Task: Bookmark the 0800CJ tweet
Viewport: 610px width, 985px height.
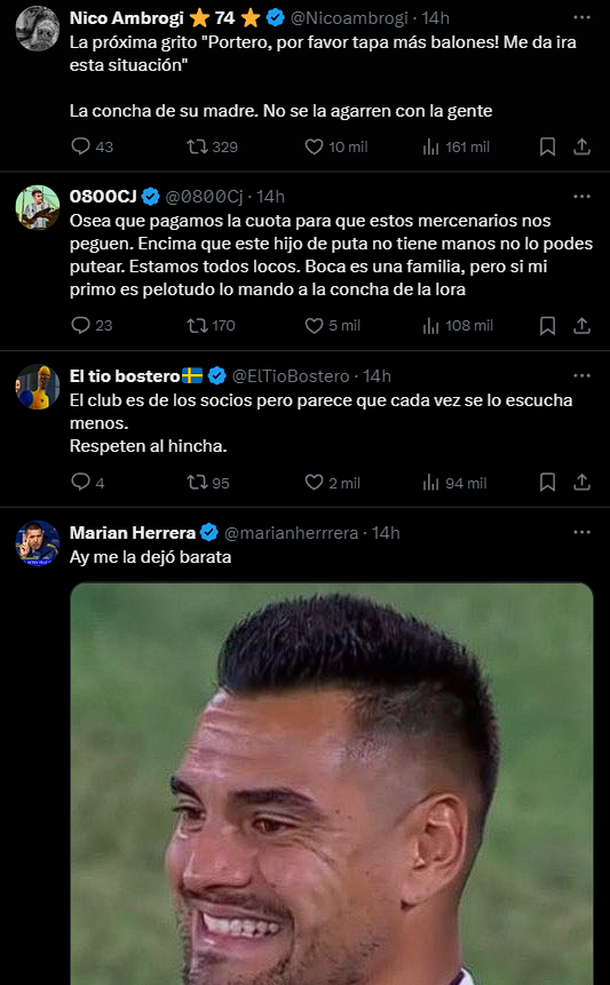Action: click(x=547, y=325)
